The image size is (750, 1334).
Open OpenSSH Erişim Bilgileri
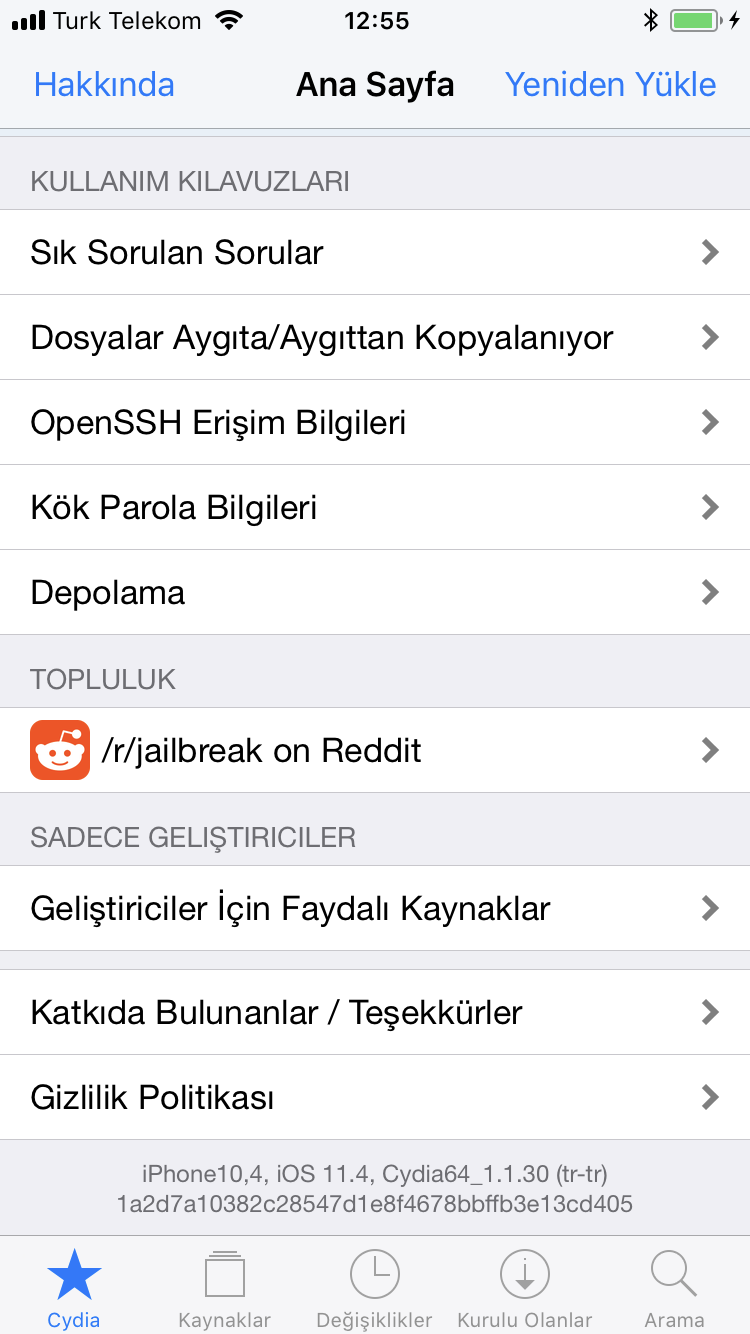point(375,422)
